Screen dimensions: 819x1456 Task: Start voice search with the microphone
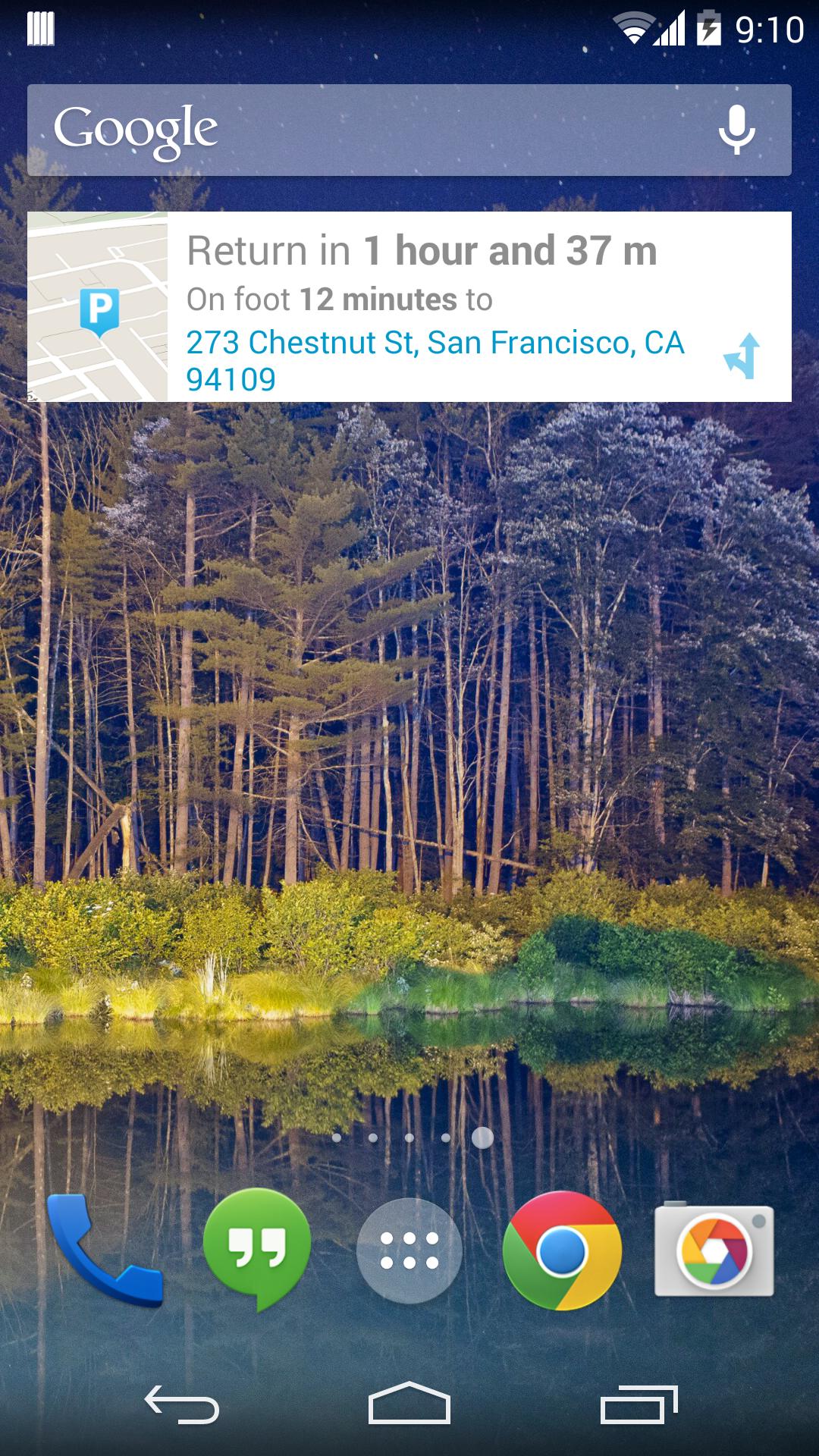pyautogui.click(x=736, y=130)
